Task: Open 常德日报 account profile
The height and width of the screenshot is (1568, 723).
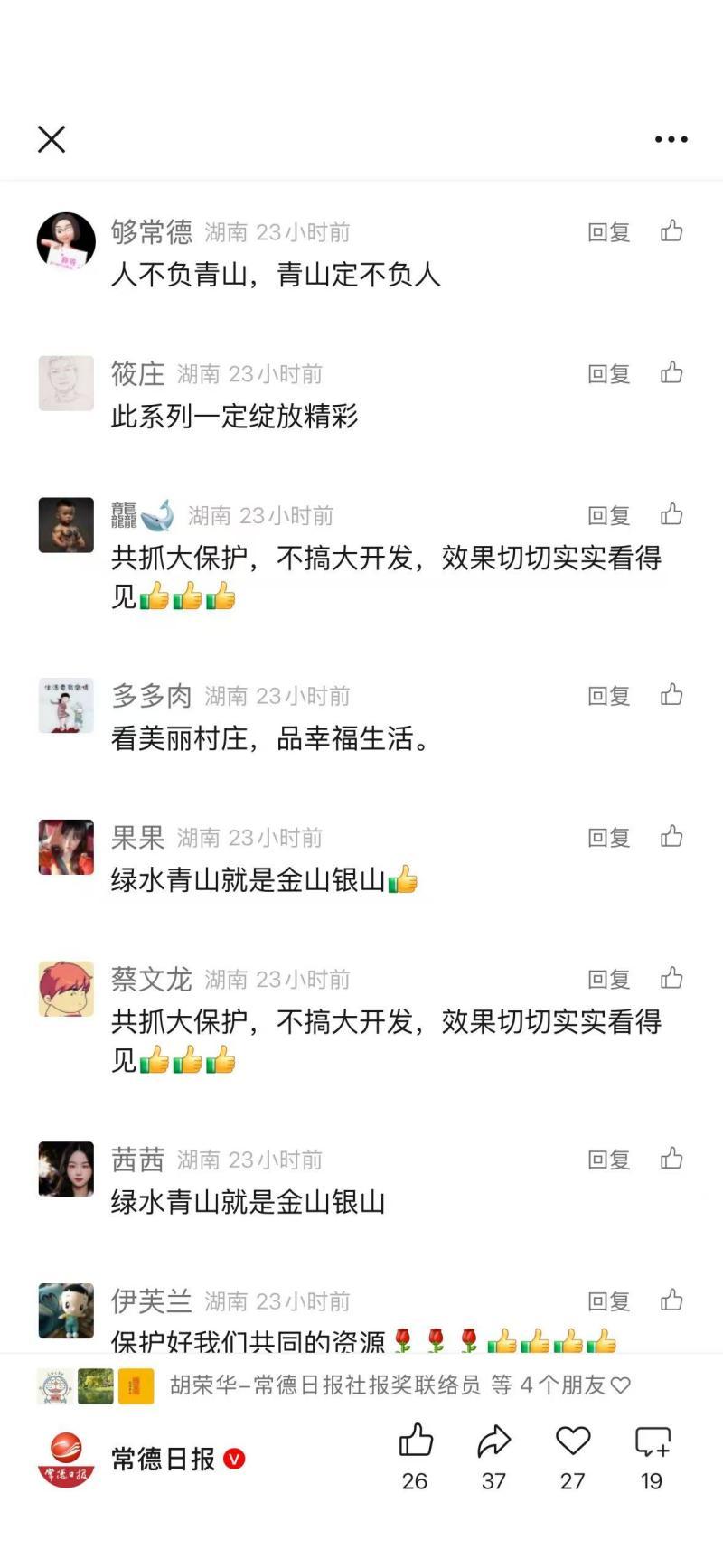Action: pyautogui.click(x=163, y=1459)
